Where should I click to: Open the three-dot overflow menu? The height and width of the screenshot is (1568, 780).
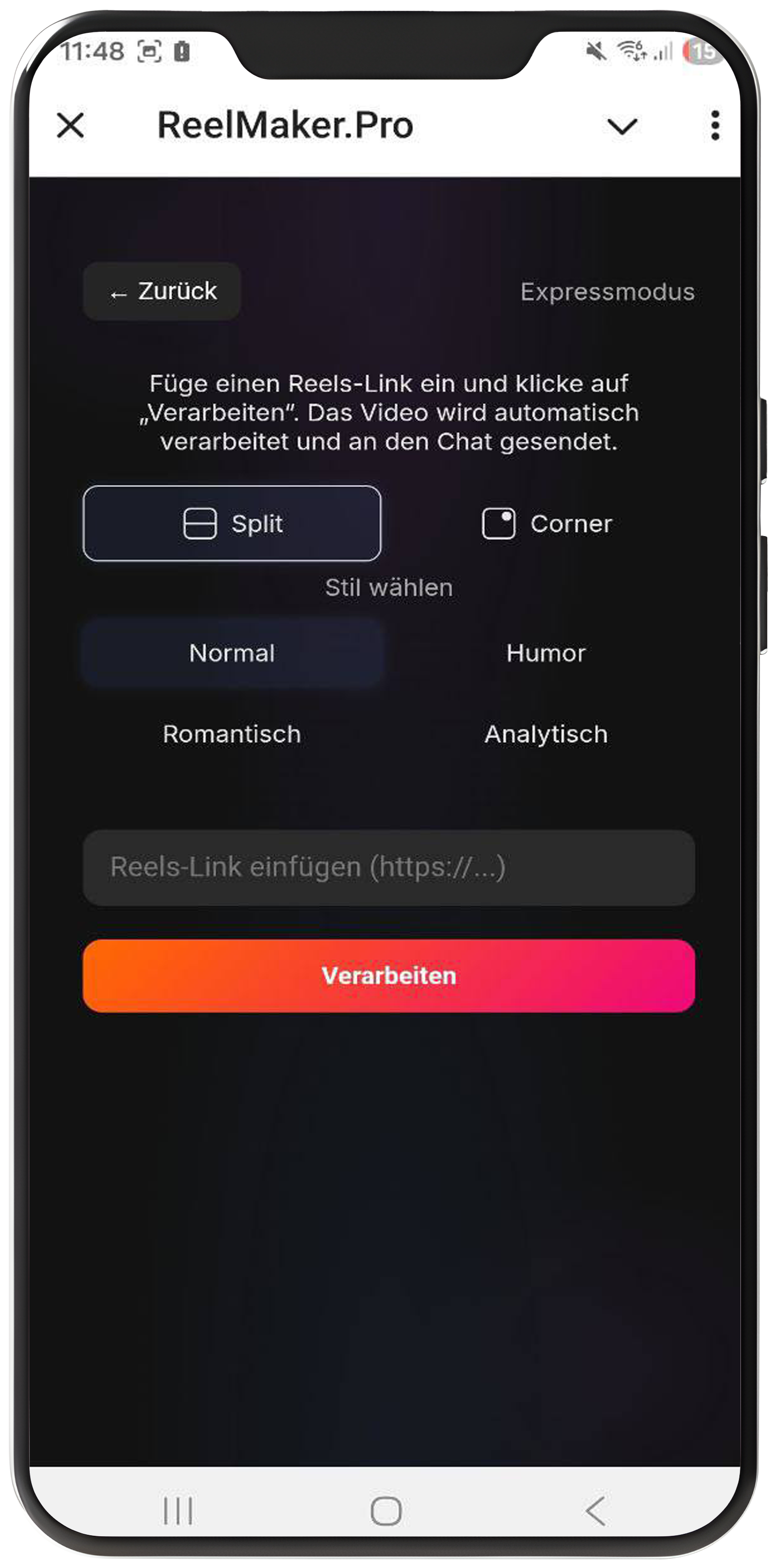(715, 126)
